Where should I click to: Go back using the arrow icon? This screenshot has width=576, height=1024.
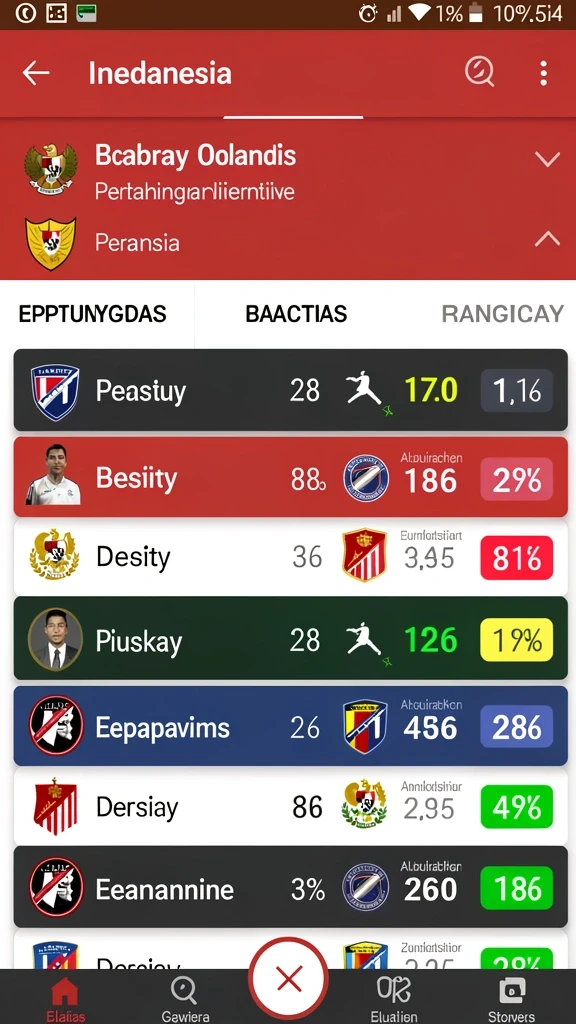(36, 73)
